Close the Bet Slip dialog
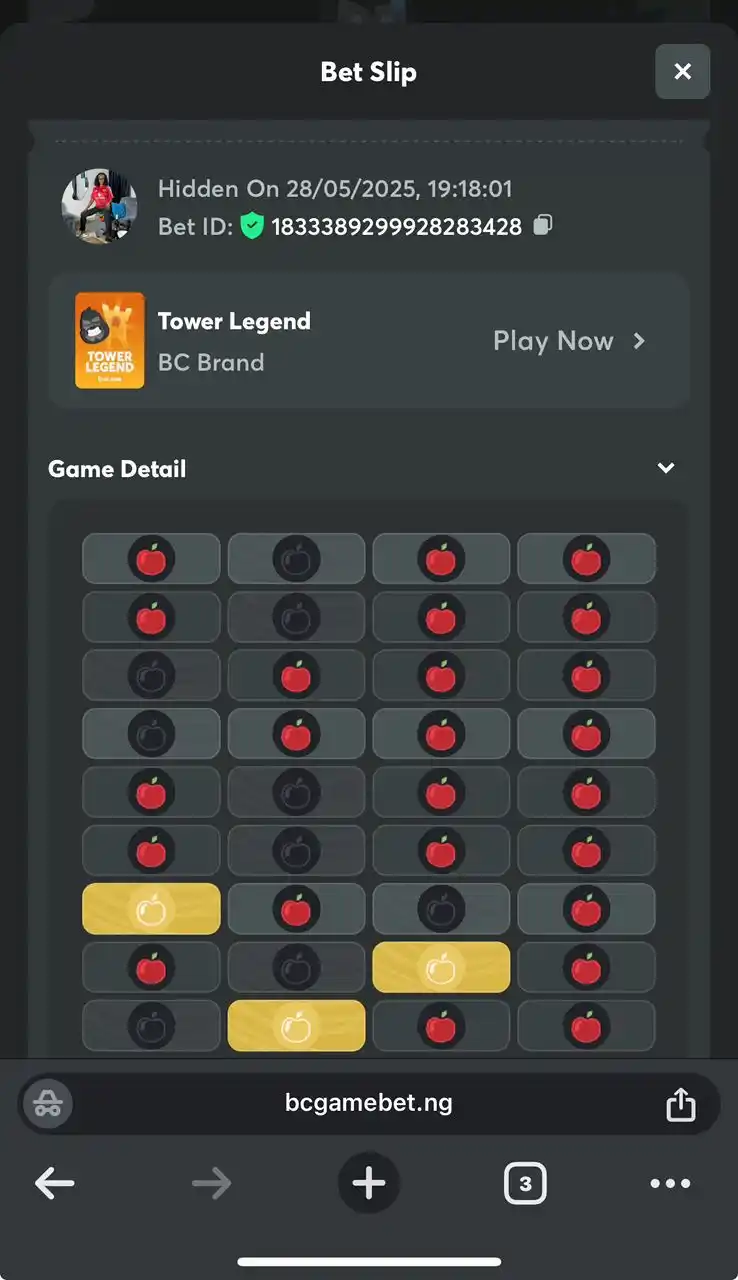This screenshot has width=738, height=1280. click(682, 71)
